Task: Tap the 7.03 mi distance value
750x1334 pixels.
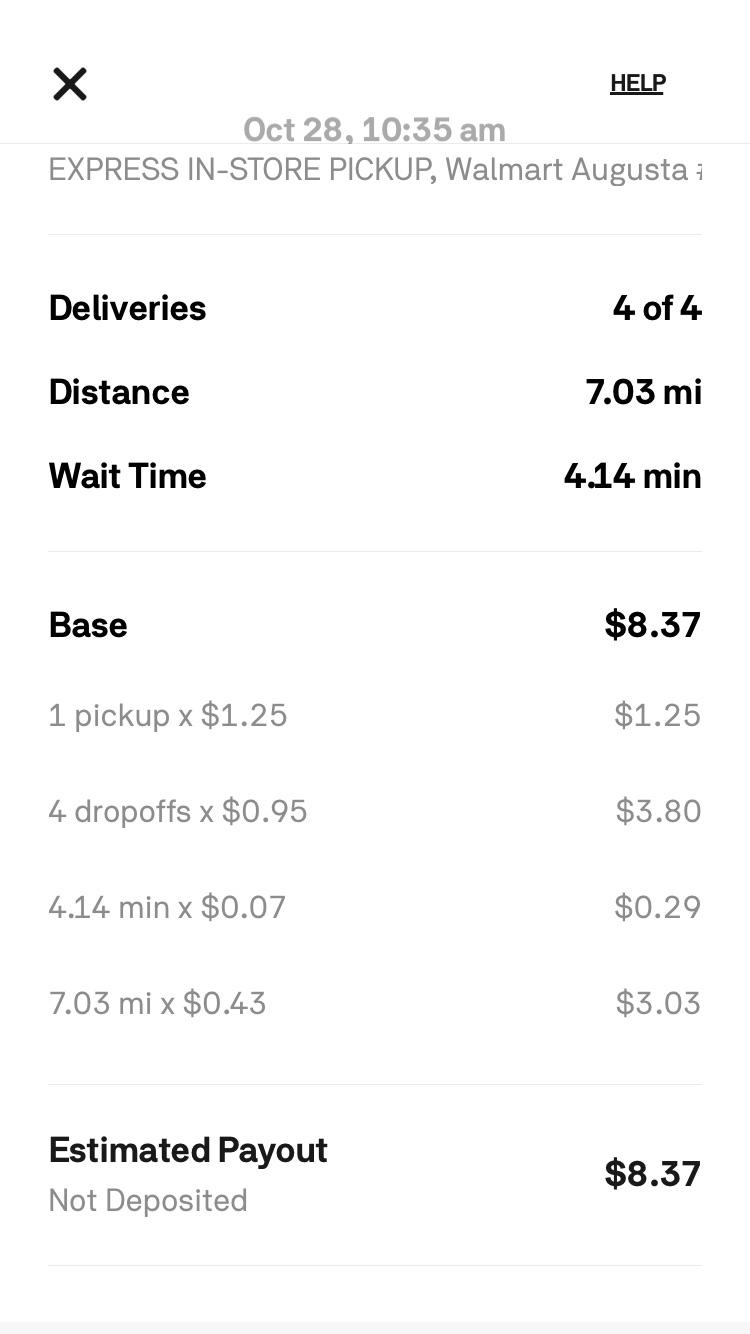Action: coord(644,392)
